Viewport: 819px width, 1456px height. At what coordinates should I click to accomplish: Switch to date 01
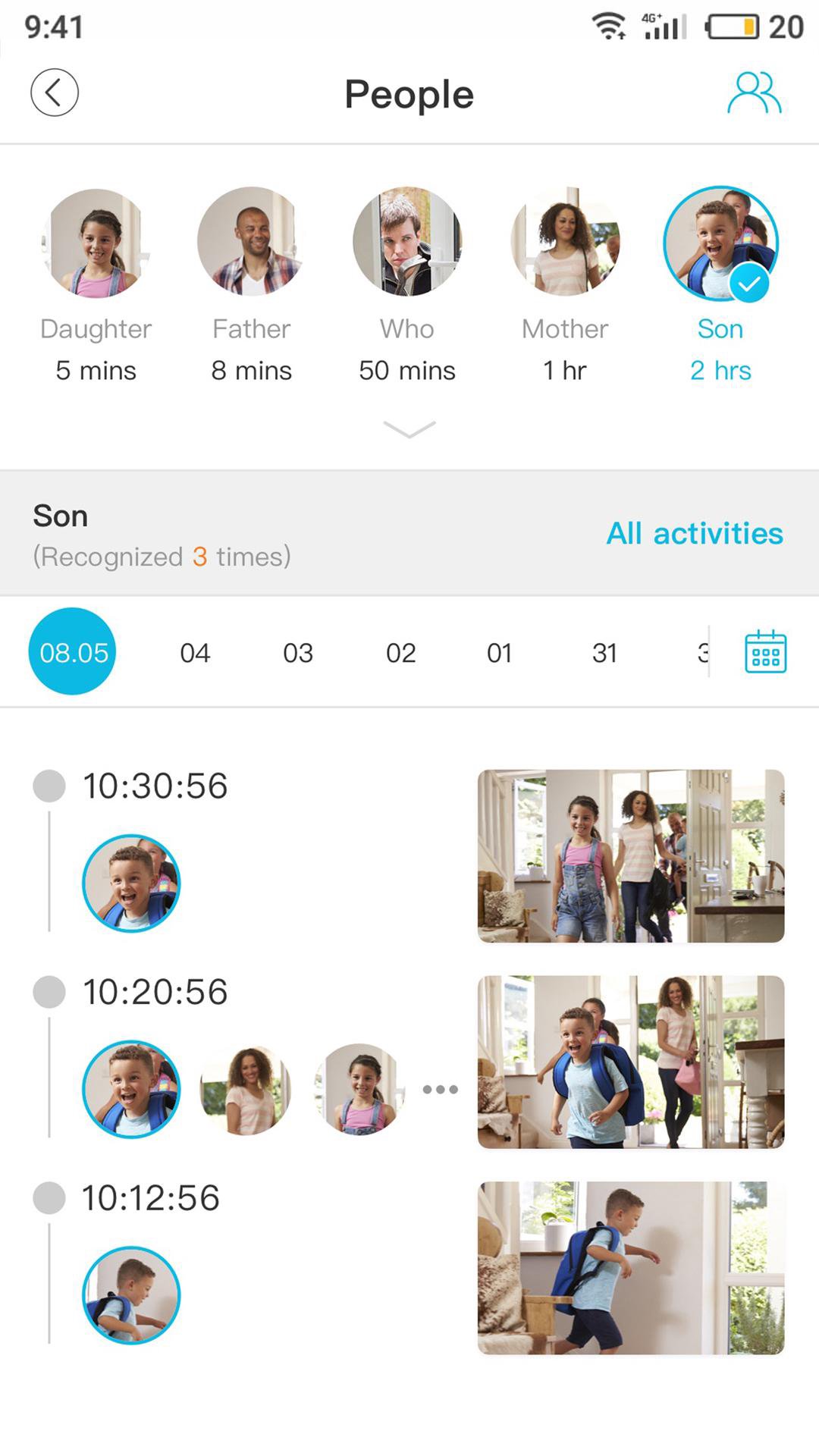(499, 653)
